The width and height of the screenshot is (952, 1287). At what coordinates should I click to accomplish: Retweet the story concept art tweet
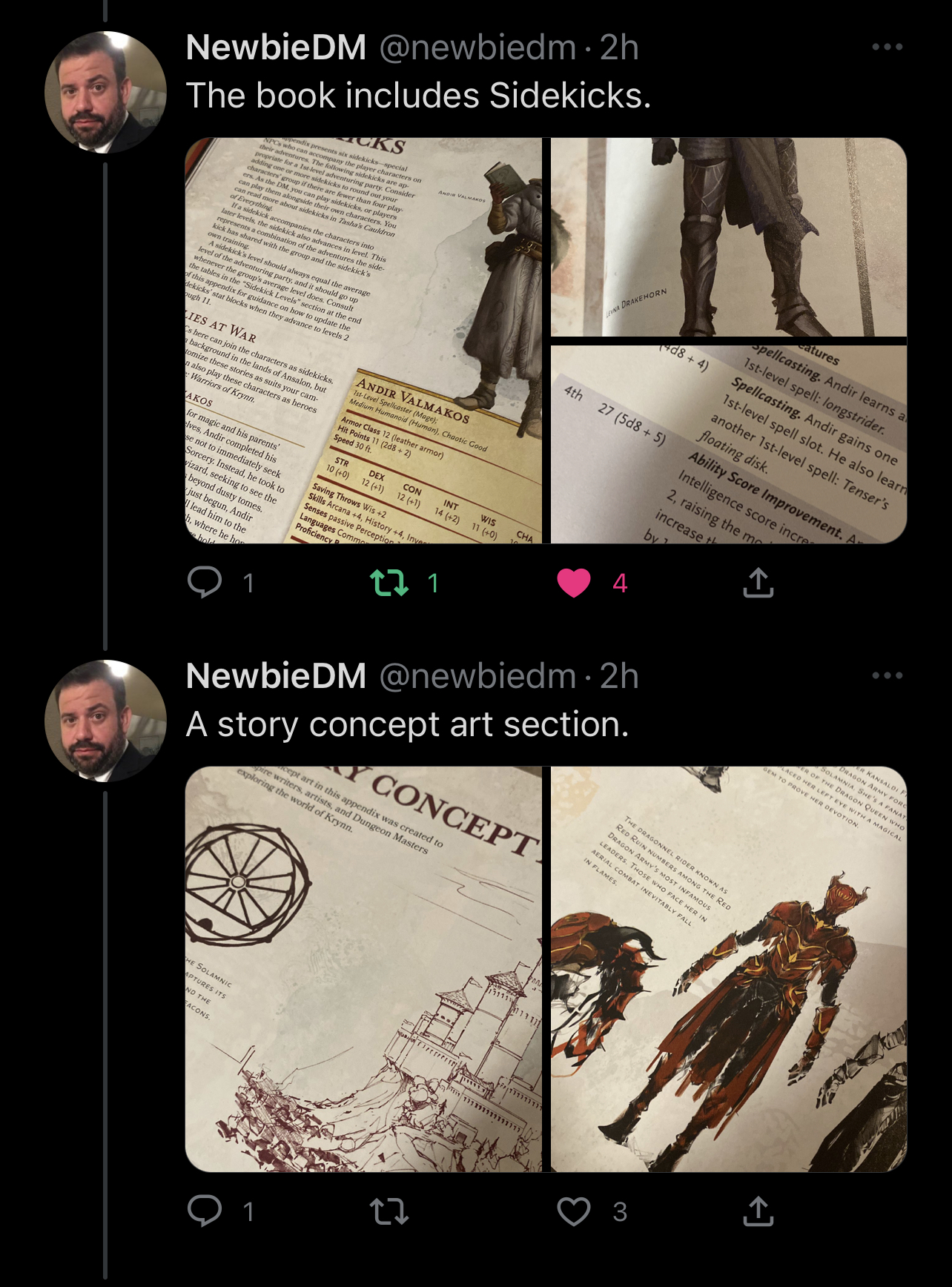(389, 1211)
